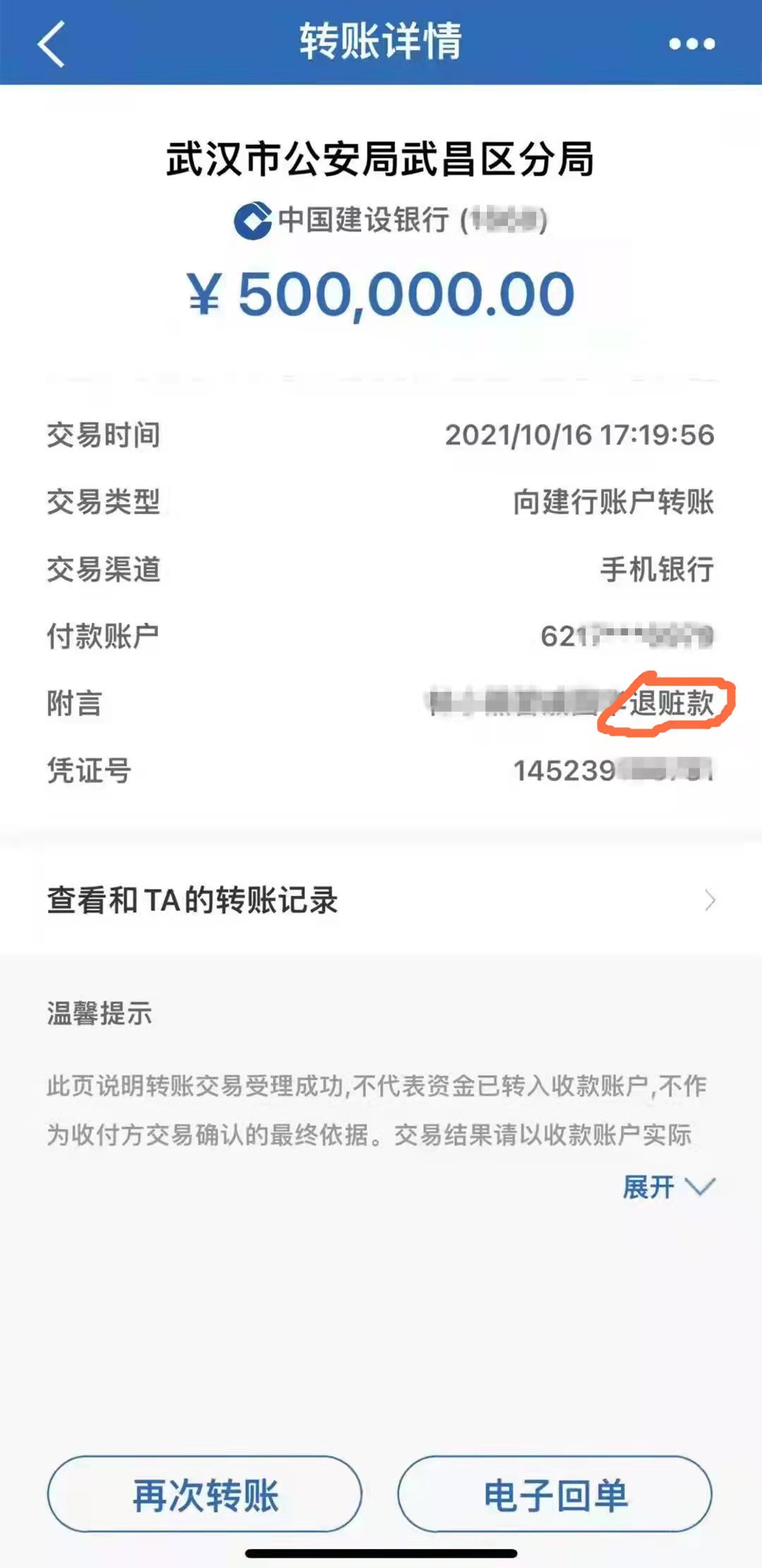
Task: Open the three-dot overflow menu
Action: pos(691,44)
